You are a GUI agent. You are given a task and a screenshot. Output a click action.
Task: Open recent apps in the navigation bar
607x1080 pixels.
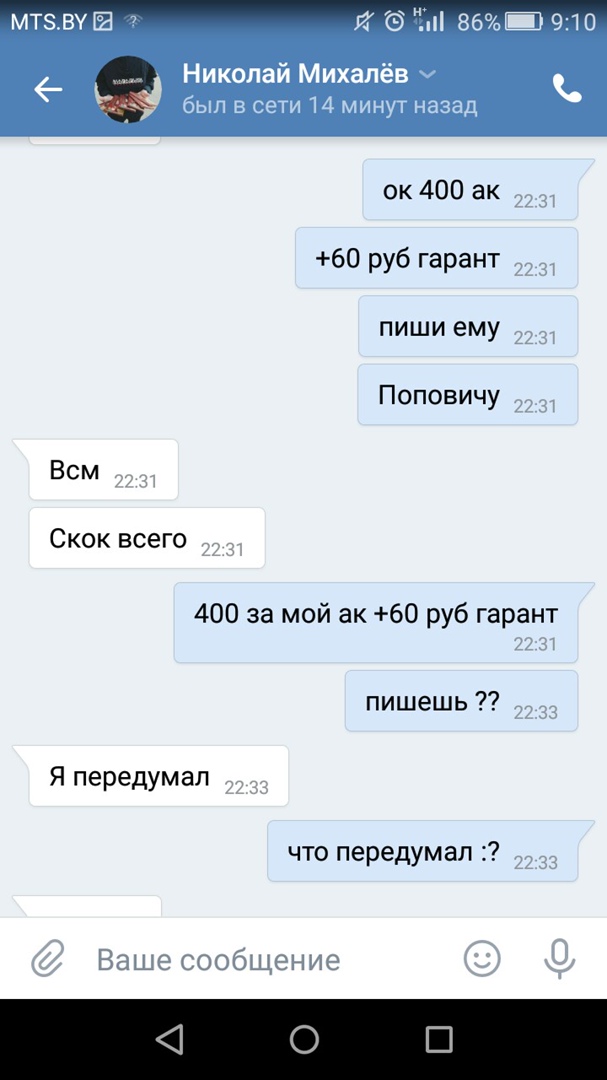[x=439, y=1040]
